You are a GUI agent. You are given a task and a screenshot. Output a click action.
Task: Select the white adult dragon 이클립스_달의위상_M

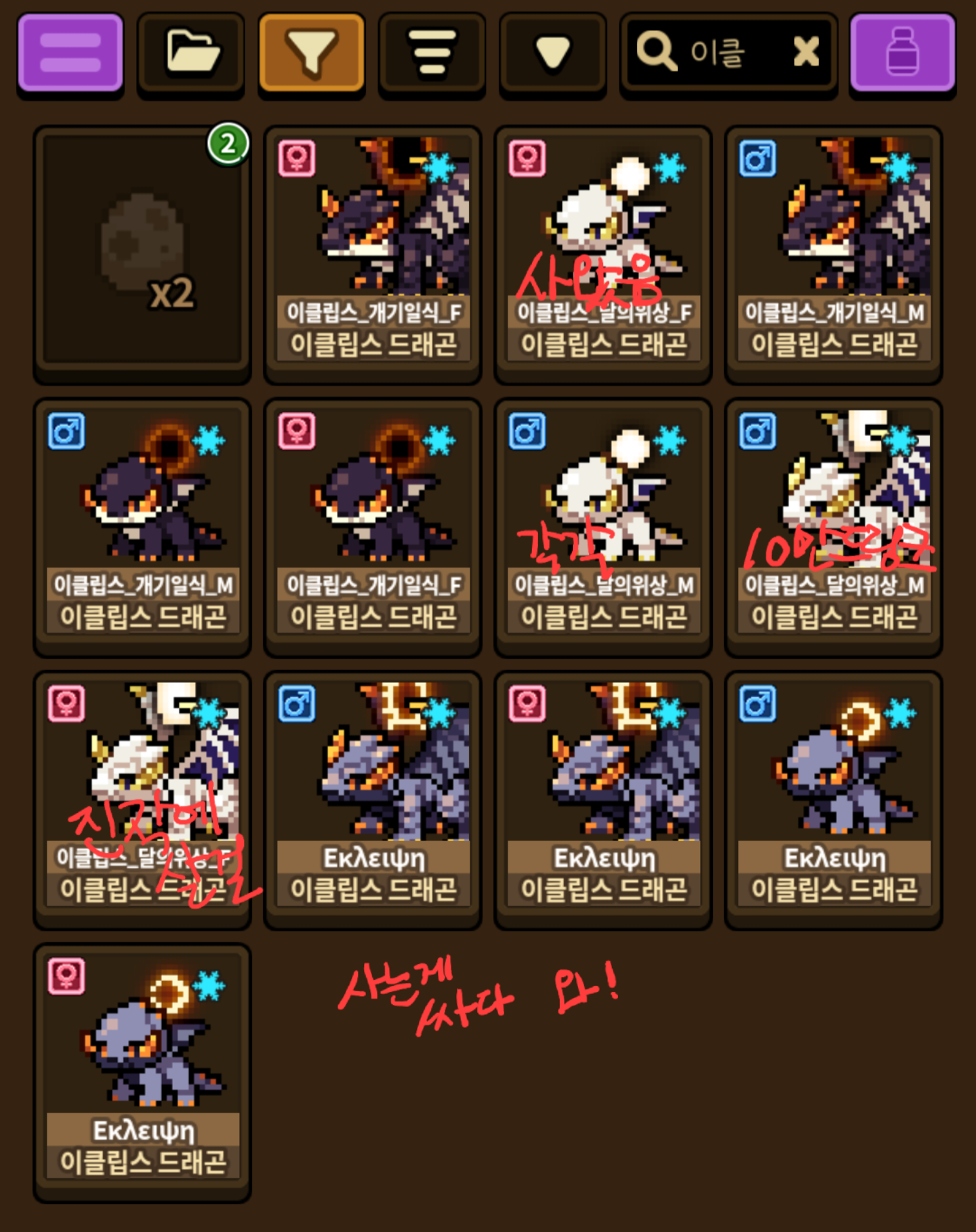pos(834,528)
